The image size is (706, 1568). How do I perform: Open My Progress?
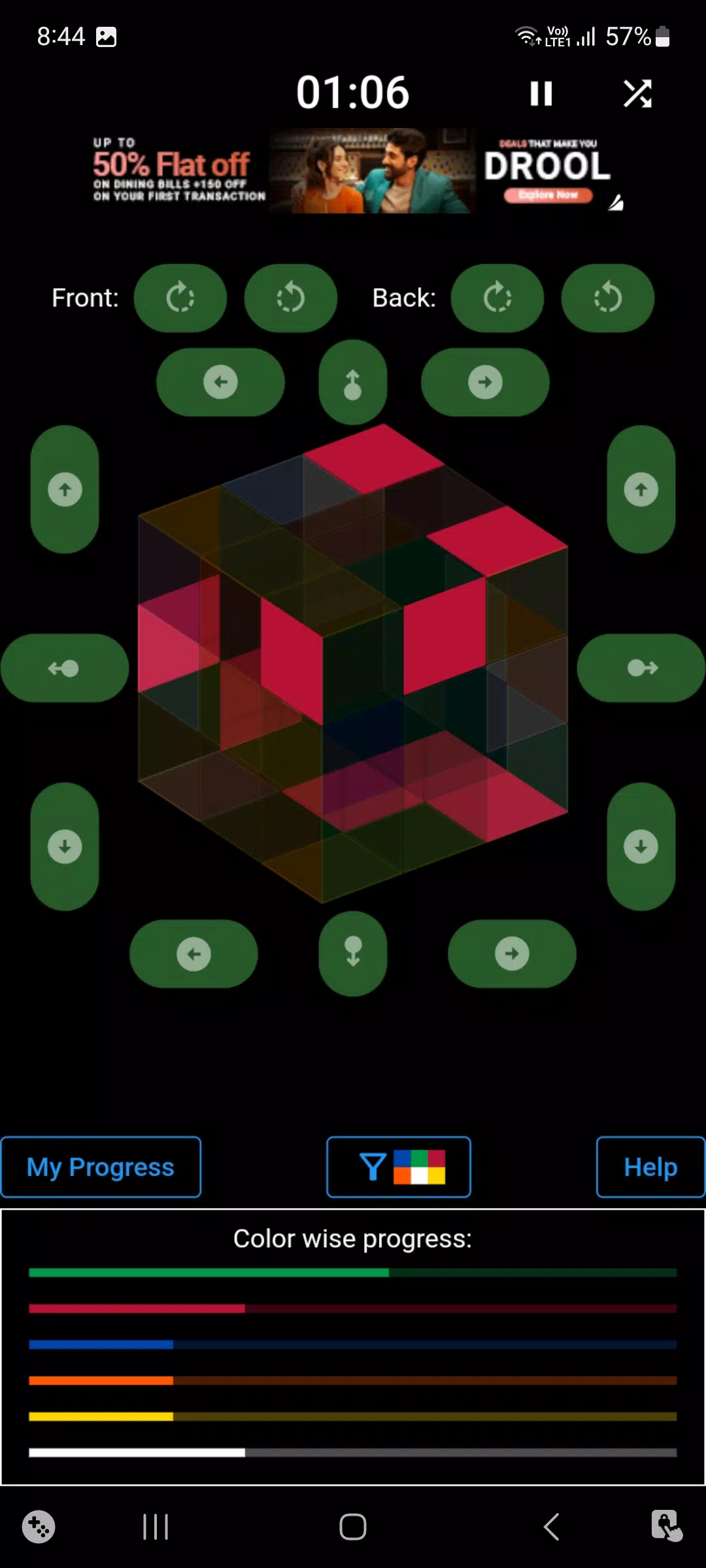pyautogui.click(x=101, y=1167)
